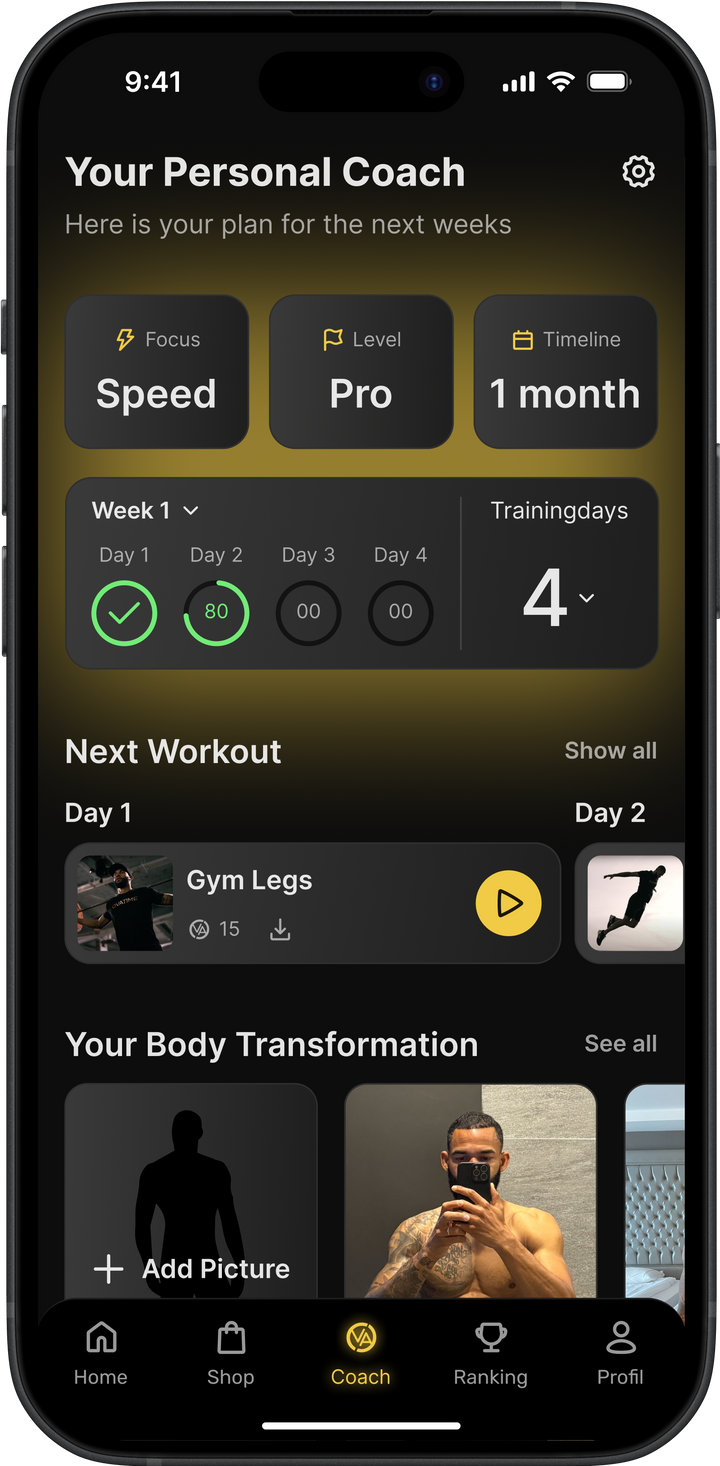Select the Day 3 circle
The width and height of the screenshot is (720, 1466).
[308, 612]
